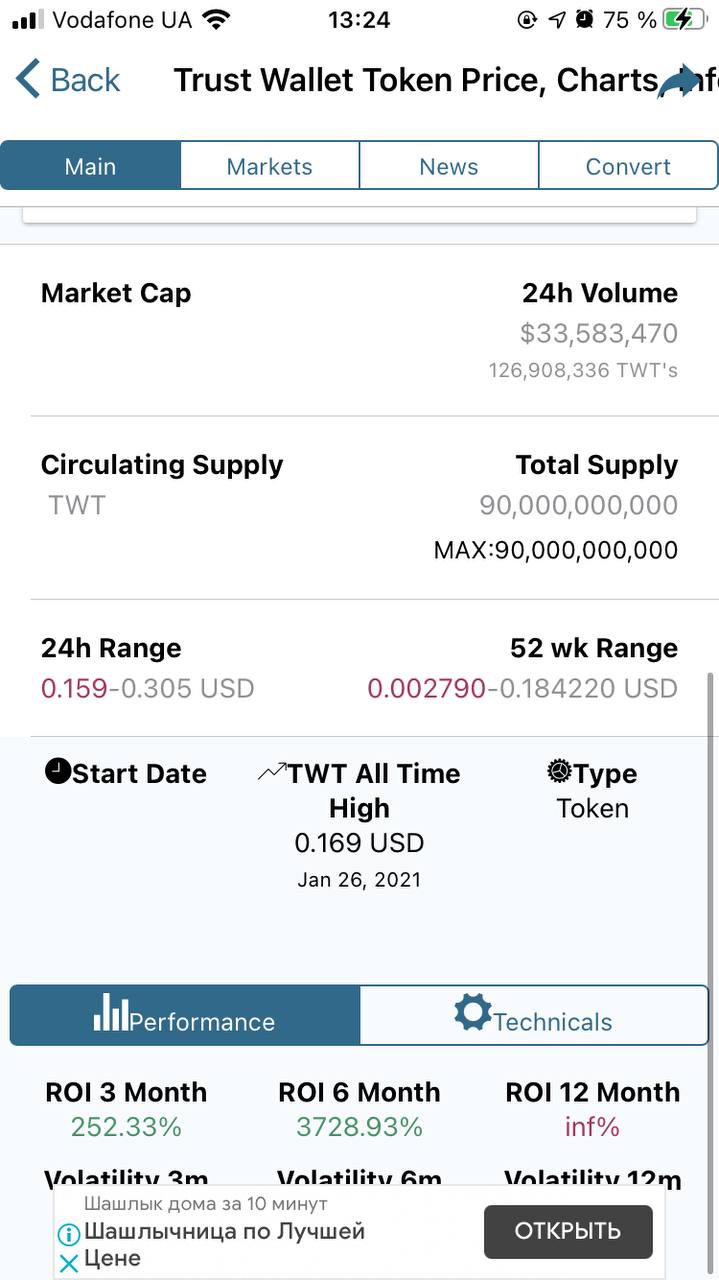Open the News tab
The width and height of the screenshot is (719, 1280).
click(x=449, y=166)
